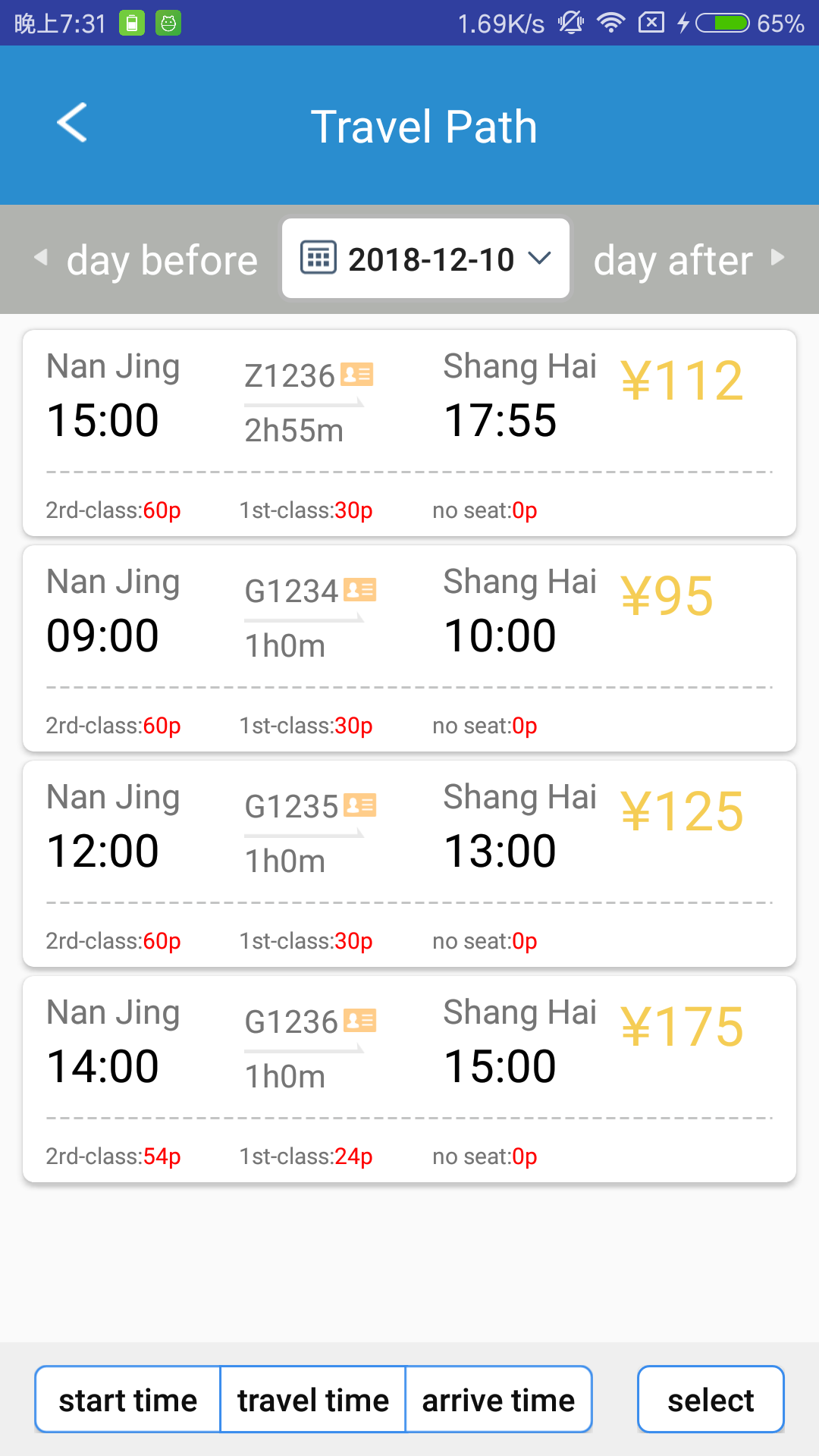This screenshot has width=819, height=1456.
Task: Open the 2018-12-10 date picker
Action: pos(425,259)
